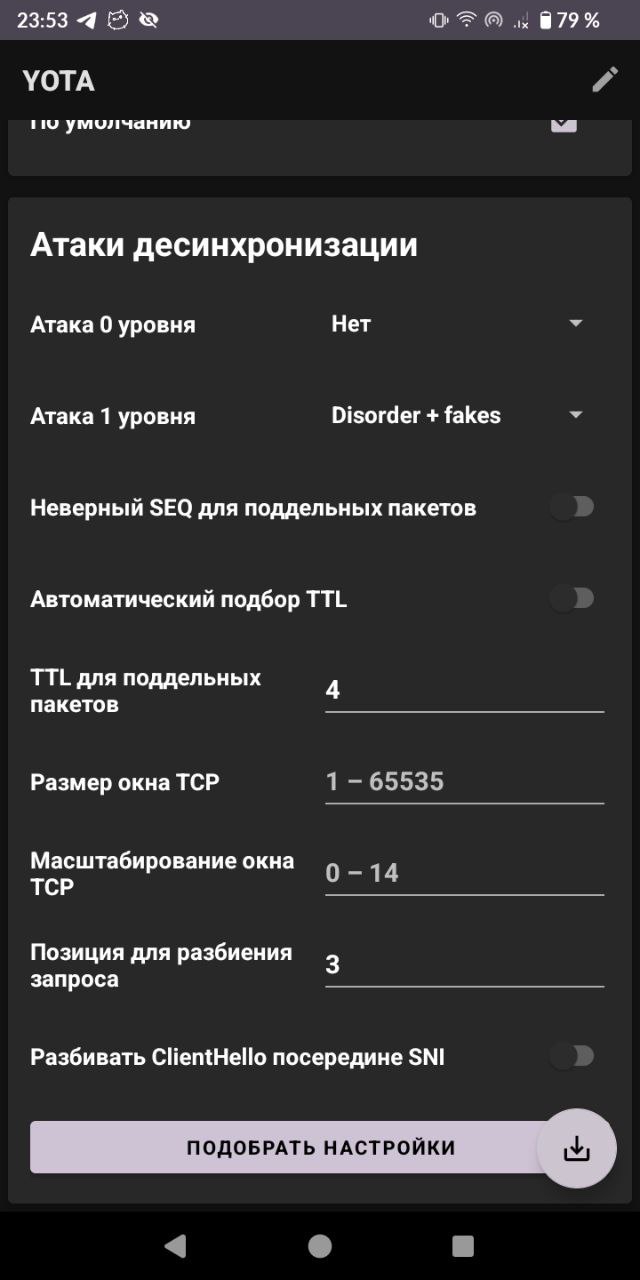The height and width of the screenshot is (1280, 640).
Task: Focus the 'Размер окна TCP' field
Action: (x=465, y=782)
